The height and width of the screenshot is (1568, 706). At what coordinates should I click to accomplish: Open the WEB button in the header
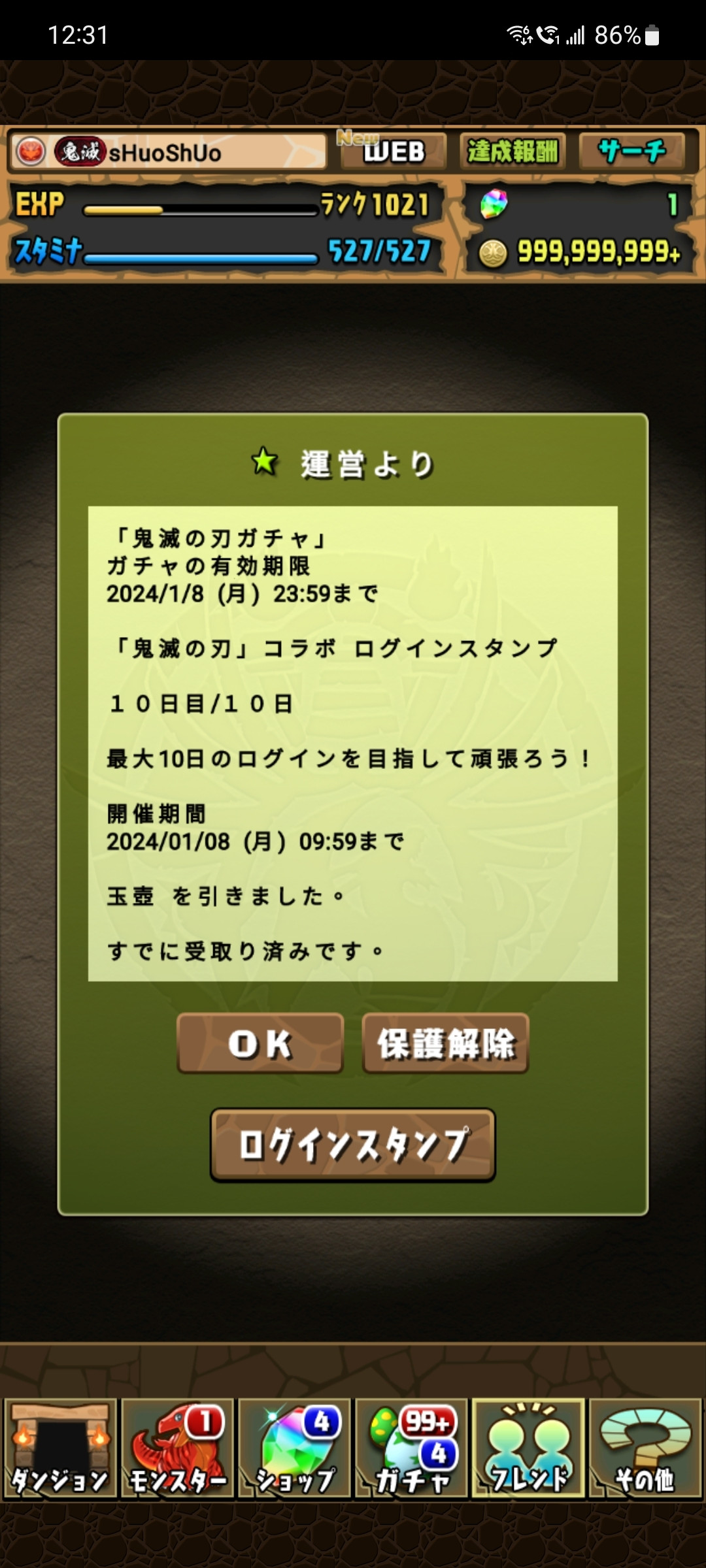pos(394,152)
